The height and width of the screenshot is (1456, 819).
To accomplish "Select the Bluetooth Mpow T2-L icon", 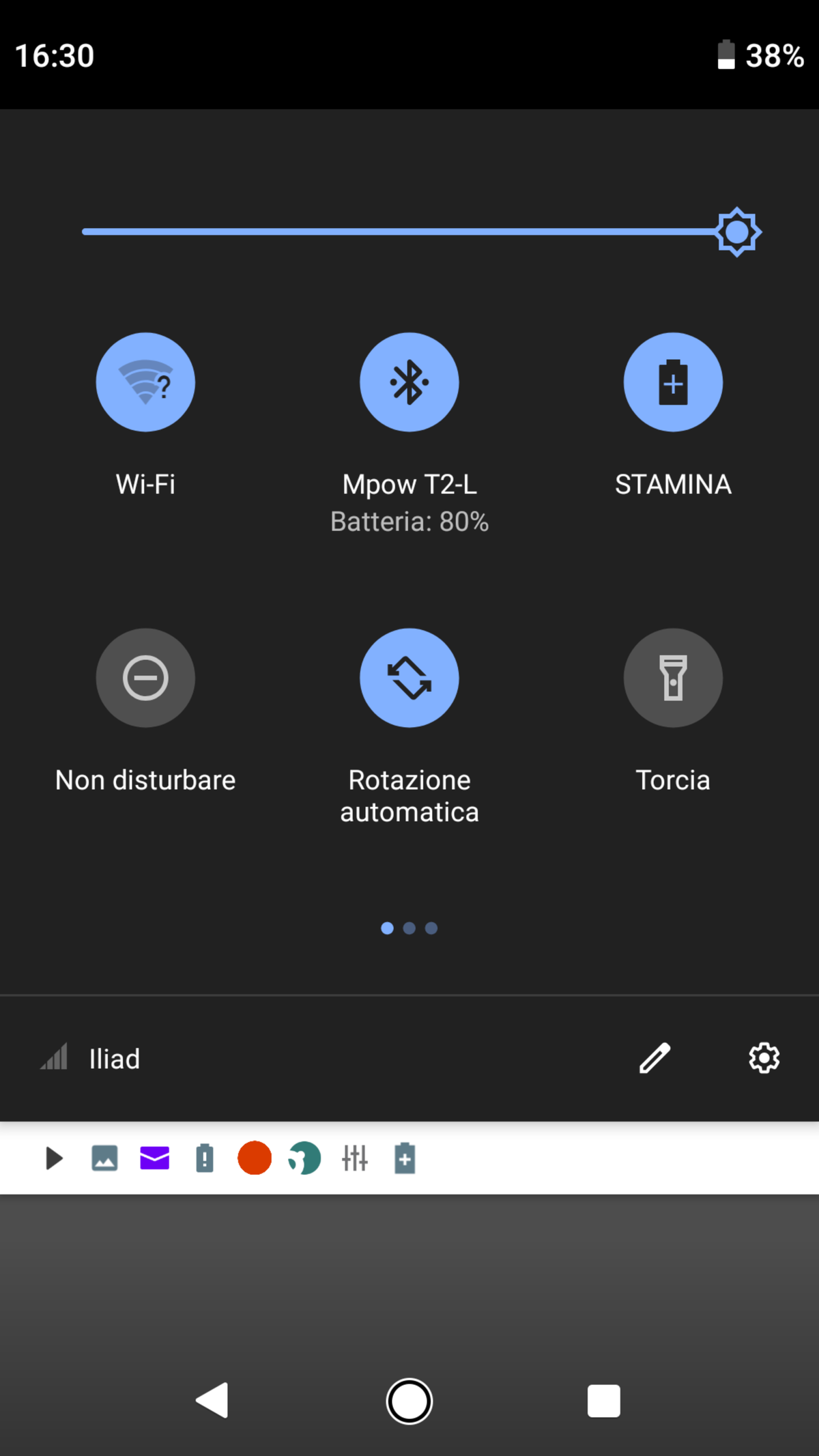I will pos(409,382).
